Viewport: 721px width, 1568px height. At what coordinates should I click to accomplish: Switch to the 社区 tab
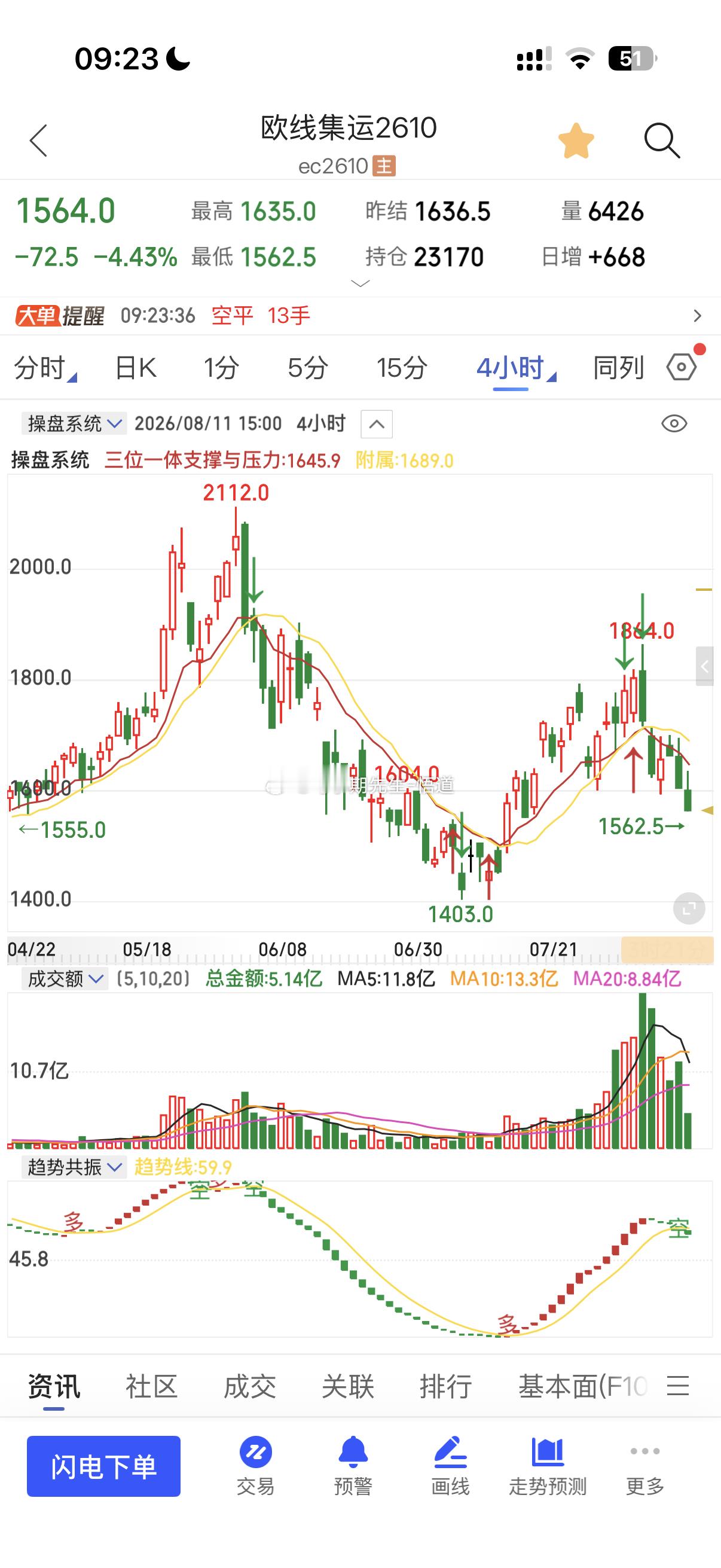tap(151, 1387)
